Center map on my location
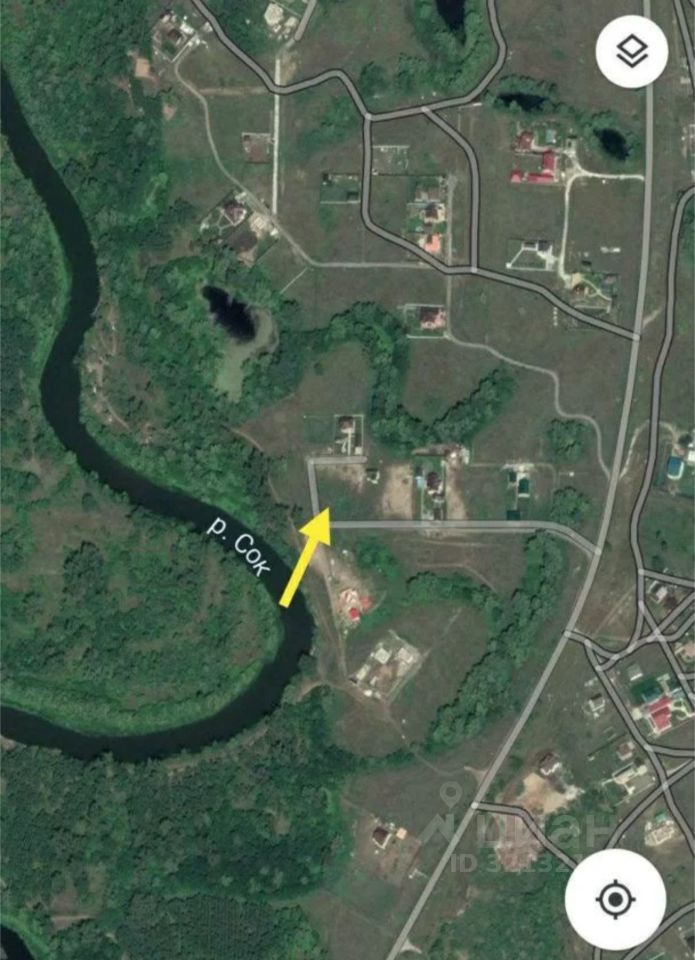The image size is (695, 960). tap(615, 899)
